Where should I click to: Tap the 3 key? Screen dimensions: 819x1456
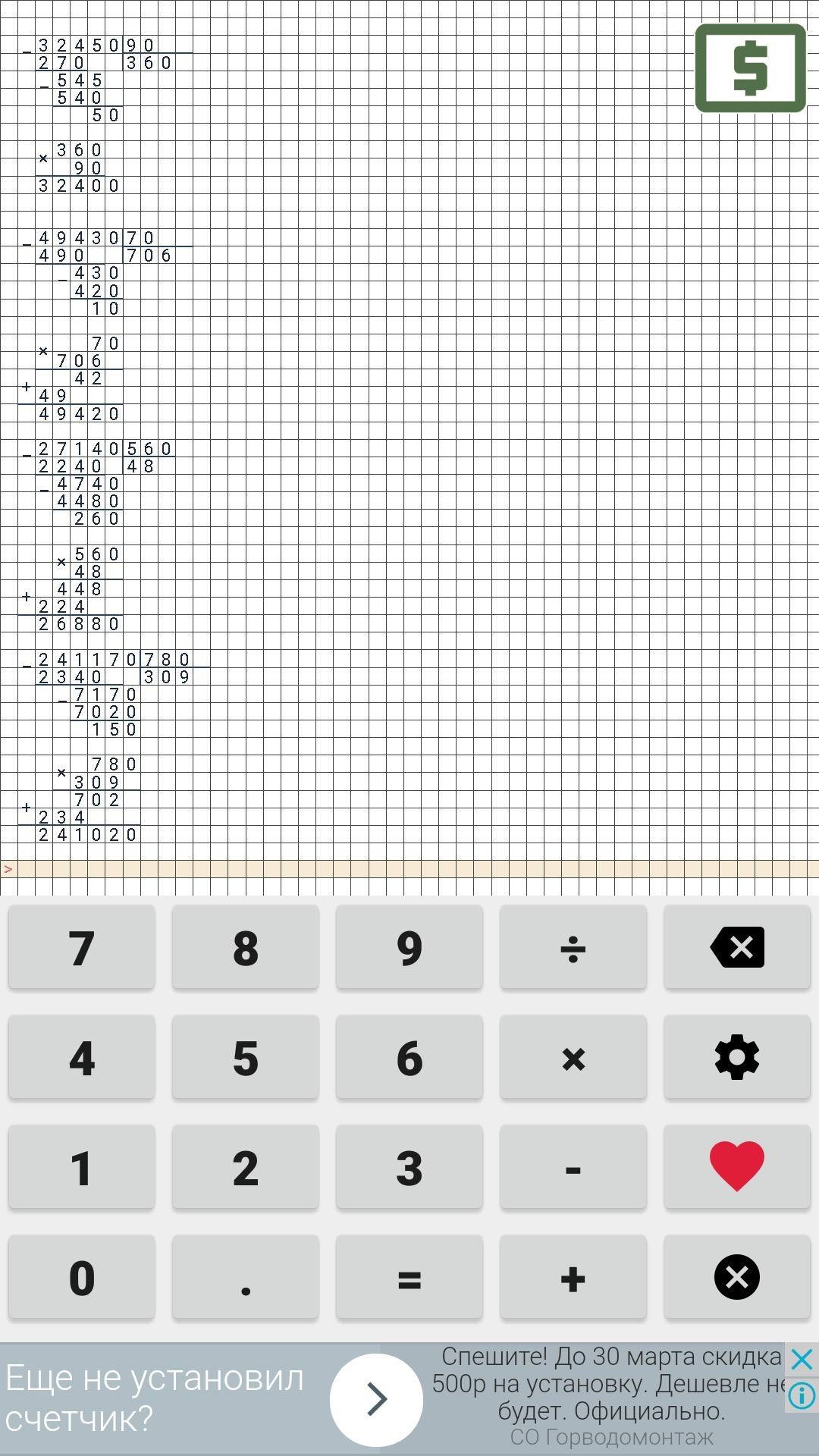[409, 1167]
